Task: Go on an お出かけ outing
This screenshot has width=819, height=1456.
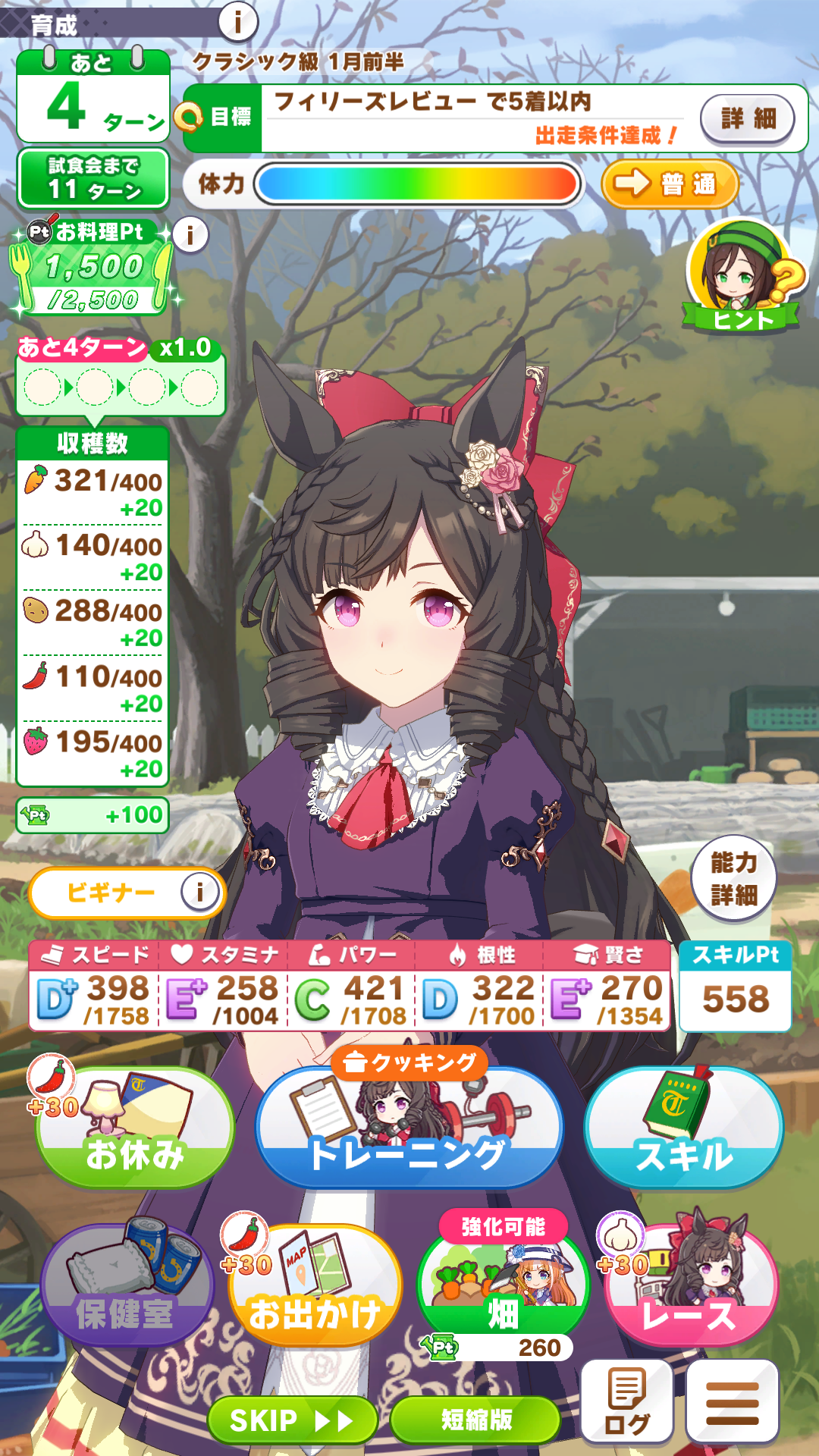Action: pyautogui.click(x=315, y=1289)
